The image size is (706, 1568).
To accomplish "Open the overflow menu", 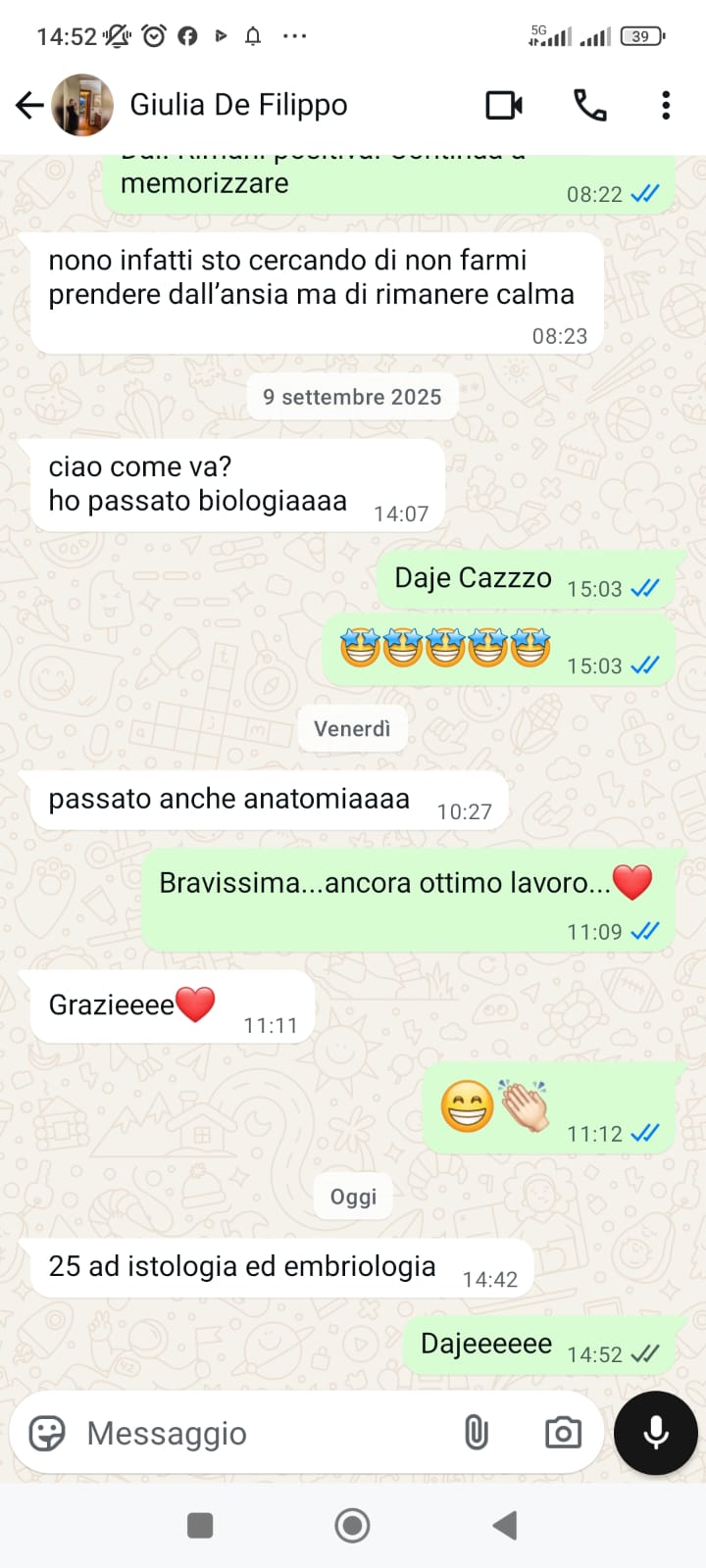I will click(666, 105).
